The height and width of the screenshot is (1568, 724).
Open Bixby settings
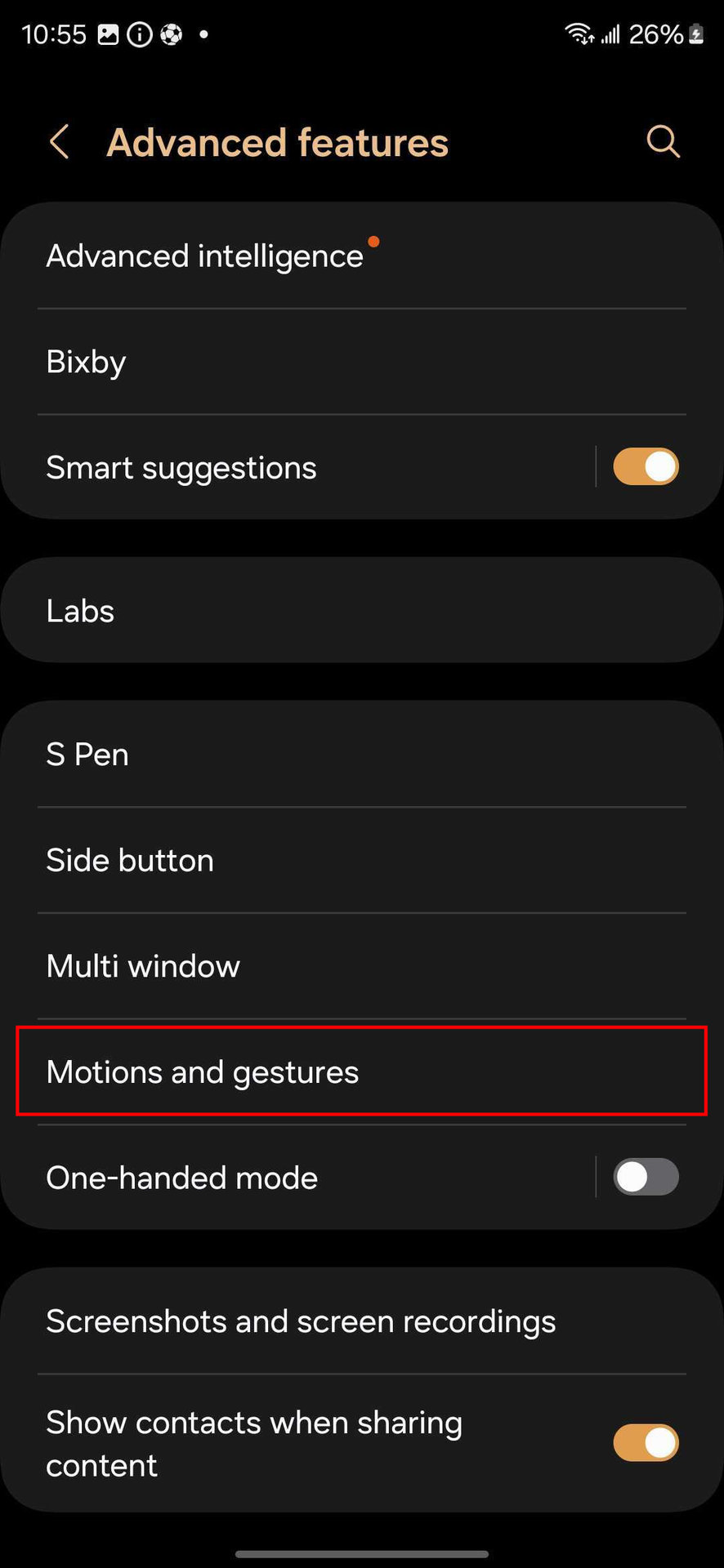click(86, 362)
